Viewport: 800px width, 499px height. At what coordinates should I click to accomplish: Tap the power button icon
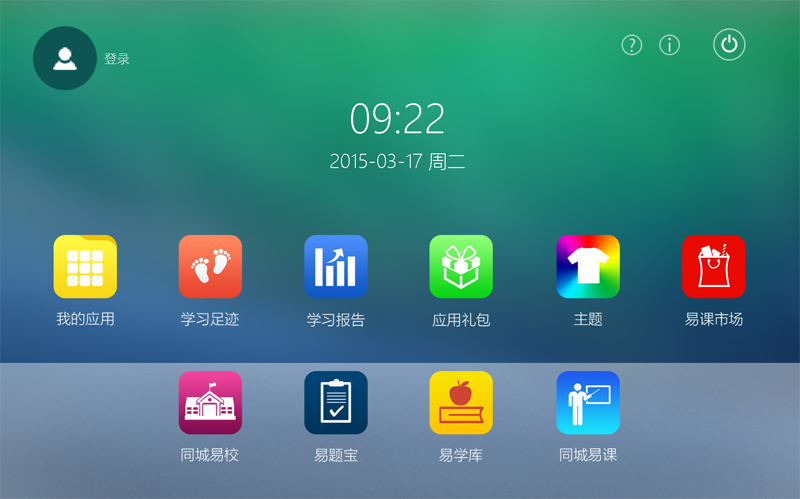click(729, 44)
